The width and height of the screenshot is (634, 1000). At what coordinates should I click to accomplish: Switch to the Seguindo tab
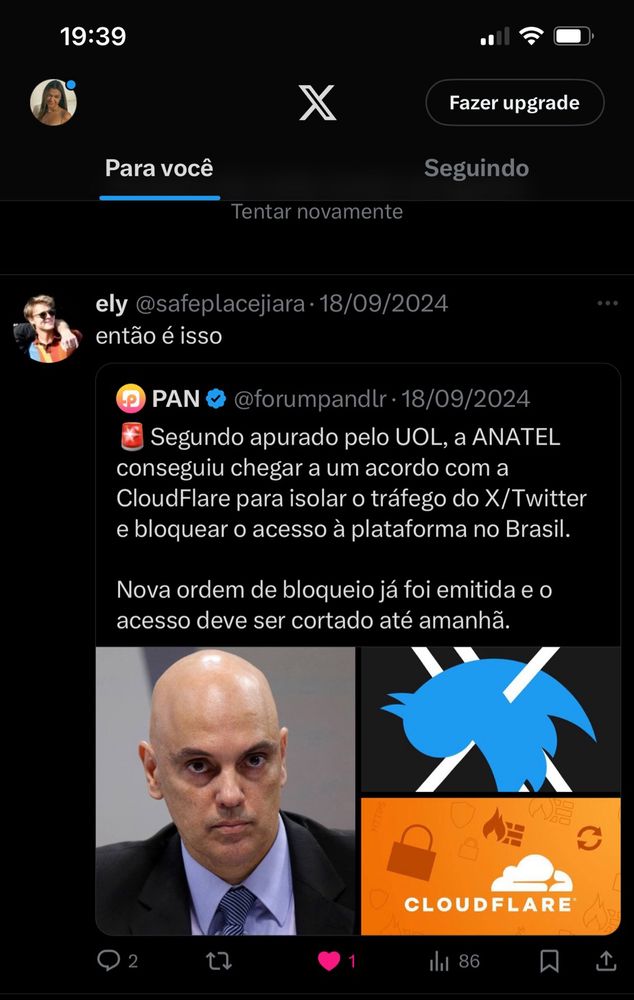[x=476, y=168]
